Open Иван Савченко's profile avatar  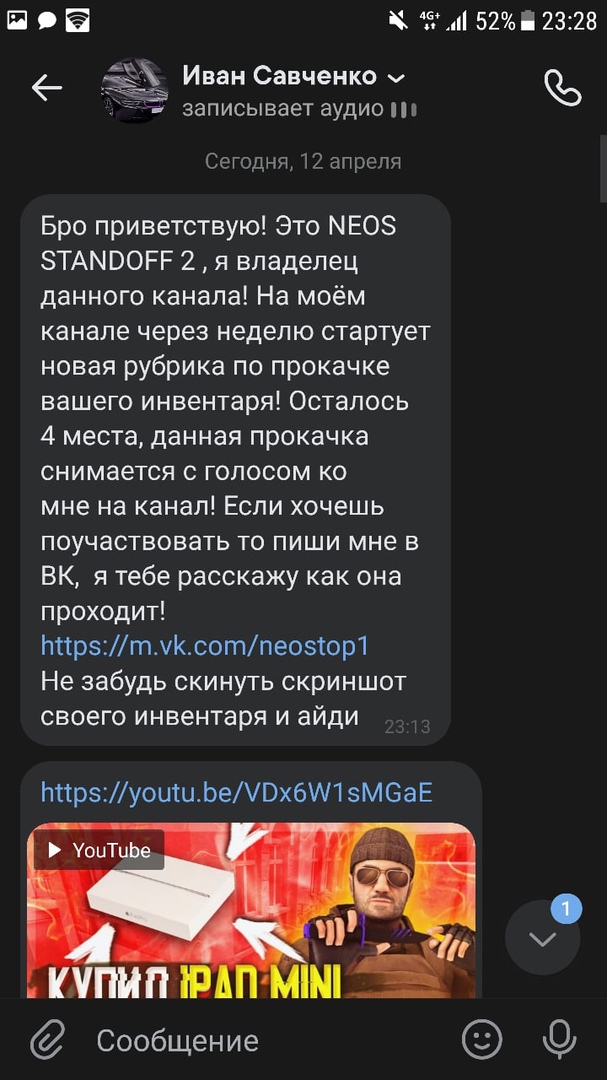[x=134, y=90]
